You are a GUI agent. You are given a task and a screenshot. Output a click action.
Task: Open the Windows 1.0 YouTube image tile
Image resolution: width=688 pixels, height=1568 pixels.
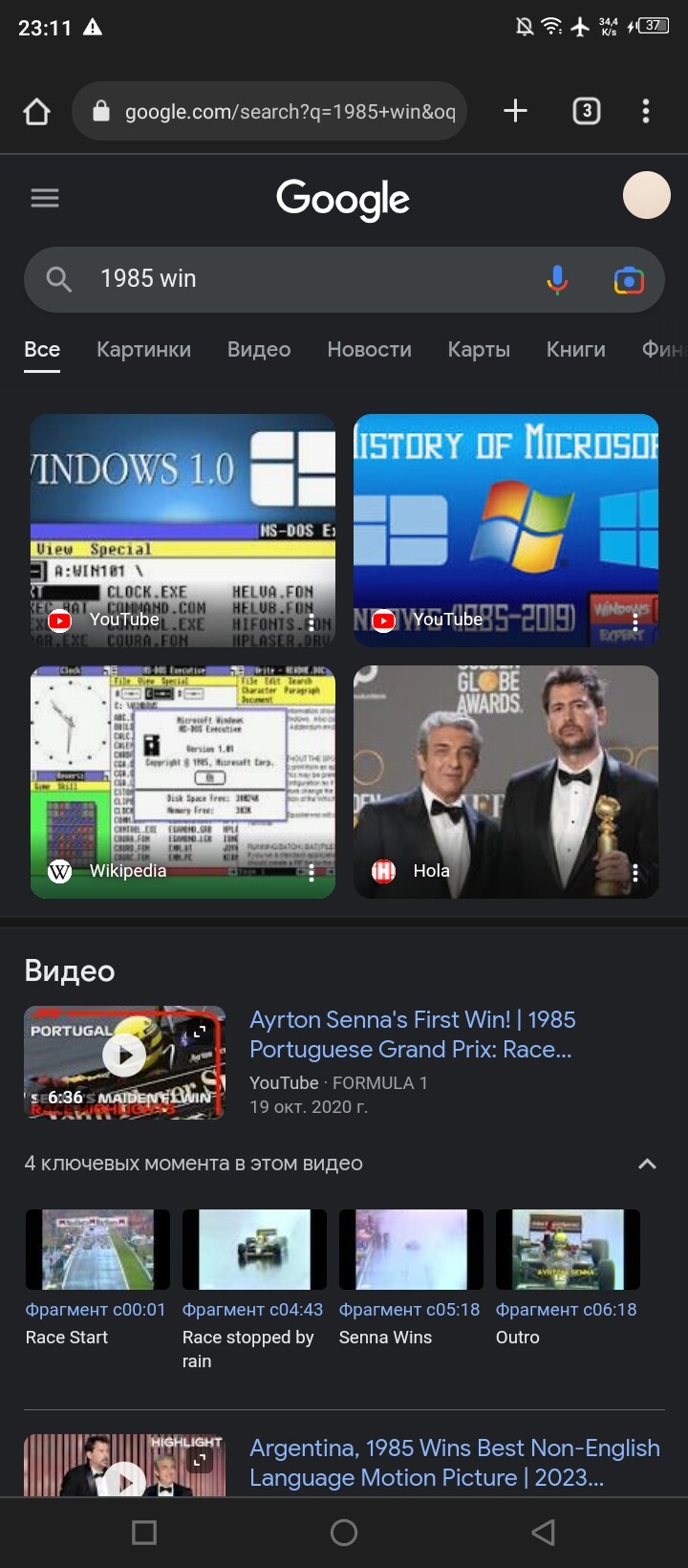183,531
